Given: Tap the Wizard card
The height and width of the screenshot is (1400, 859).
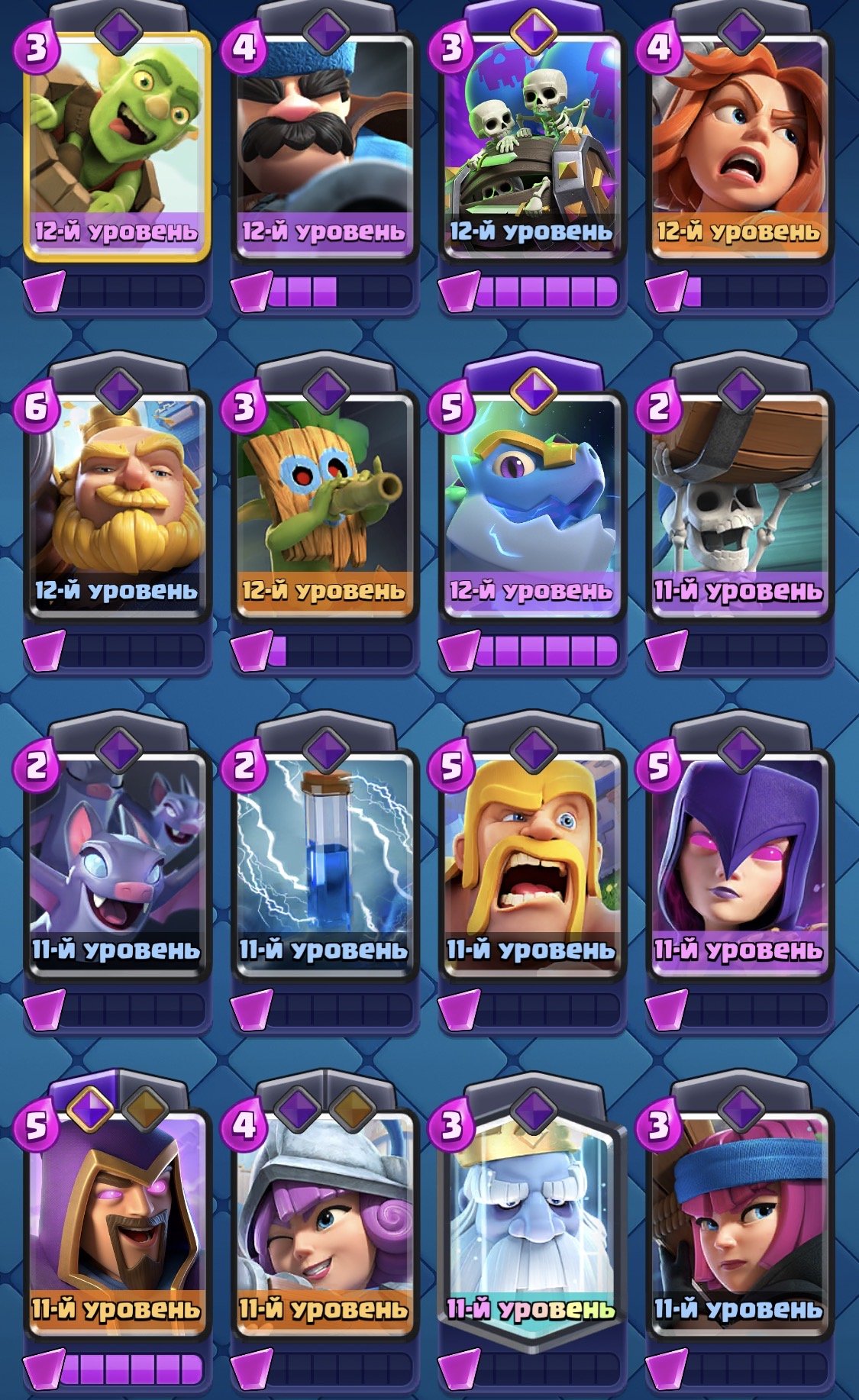Looking at the screenshot, I should tap(117, 1221).
